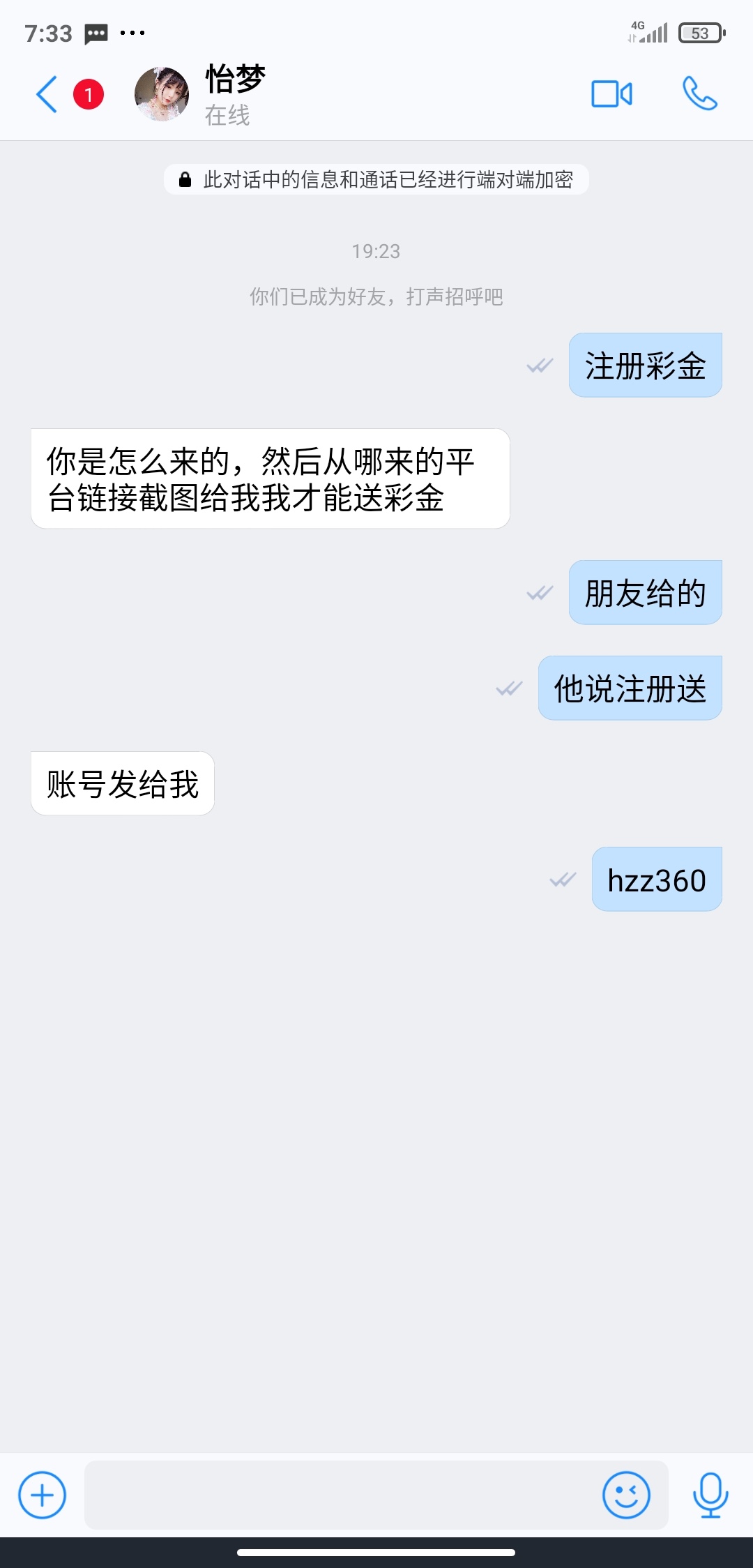Tap the '他说注册送' chat bubble
Viewport: 753px width, 1568px height.
(x=630, y=688)
